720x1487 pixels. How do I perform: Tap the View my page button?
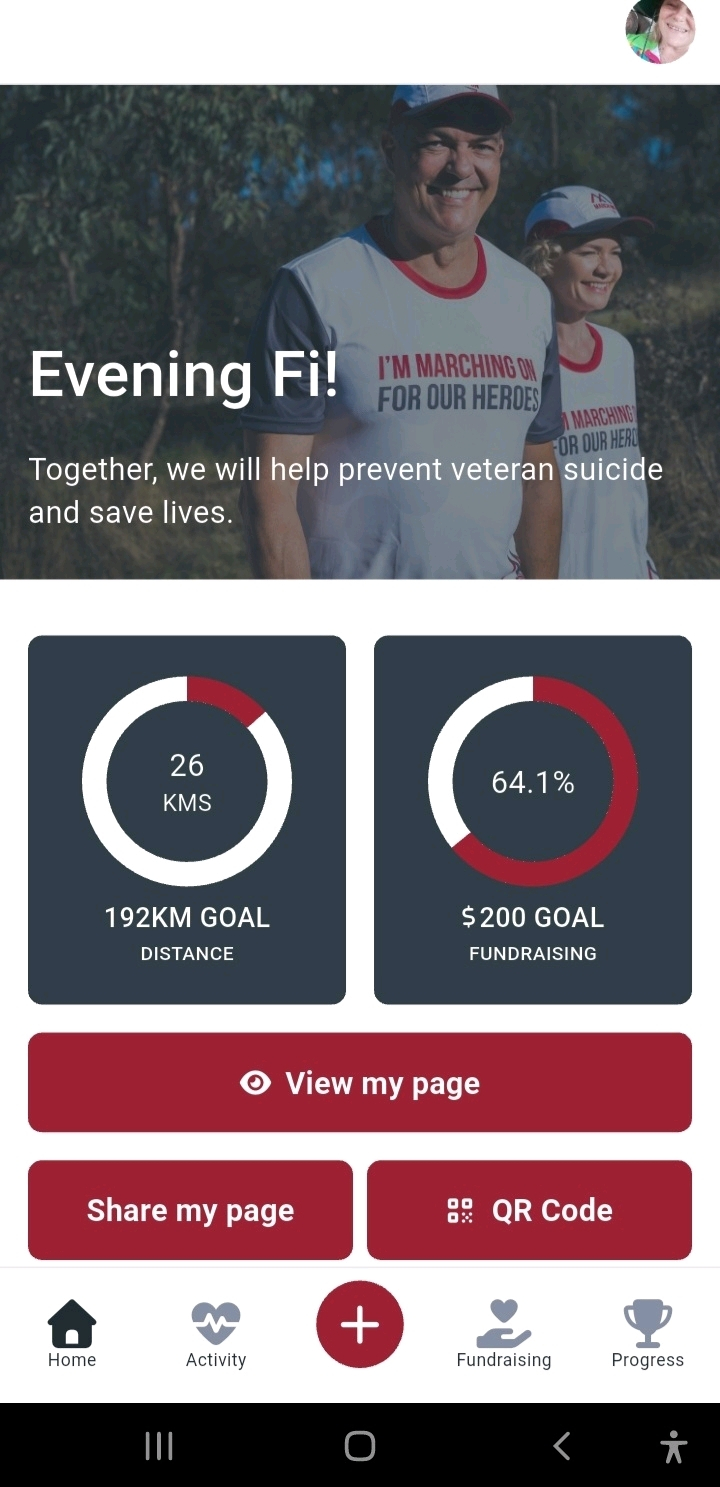click(360, 1082)
